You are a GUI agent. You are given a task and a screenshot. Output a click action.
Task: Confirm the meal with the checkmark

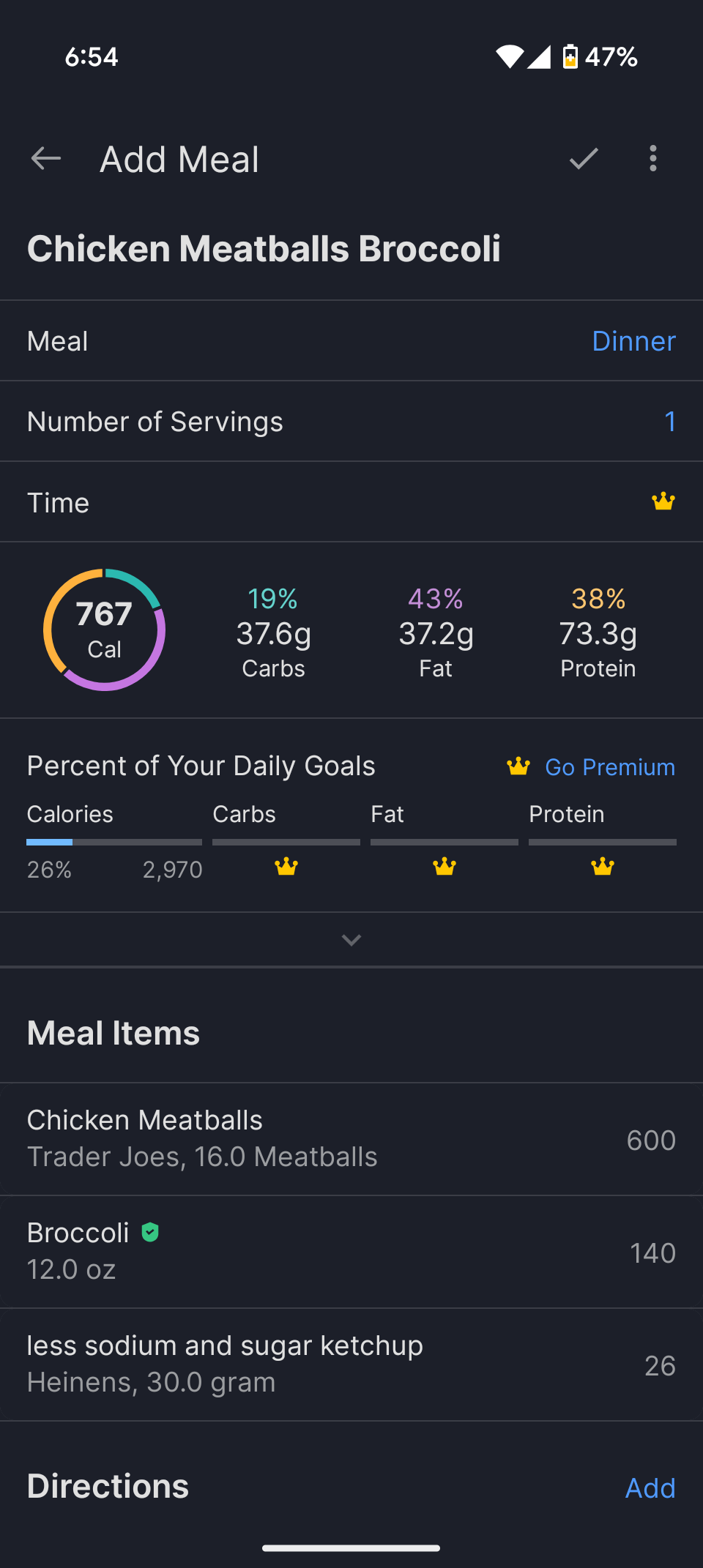click(x=584, y=158)
